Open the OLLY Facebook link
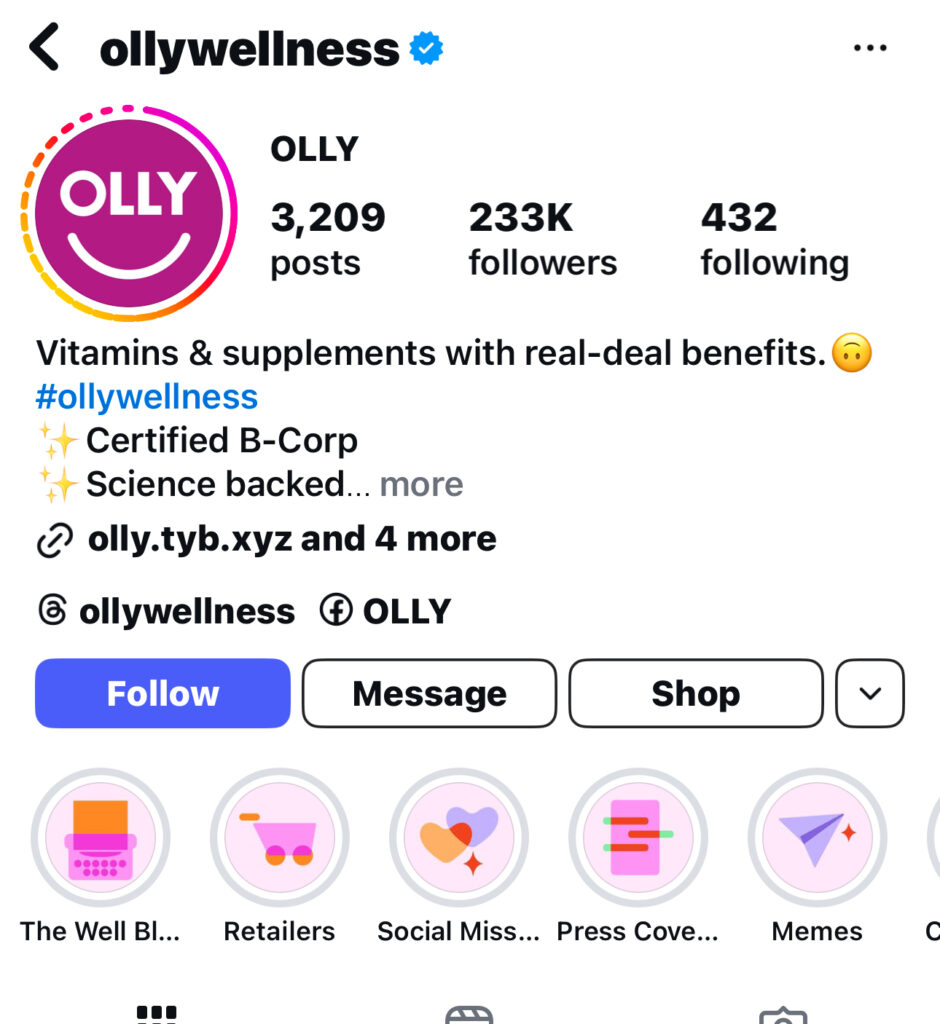Viewport: 940px width, 1024px height. pos(386,611)
